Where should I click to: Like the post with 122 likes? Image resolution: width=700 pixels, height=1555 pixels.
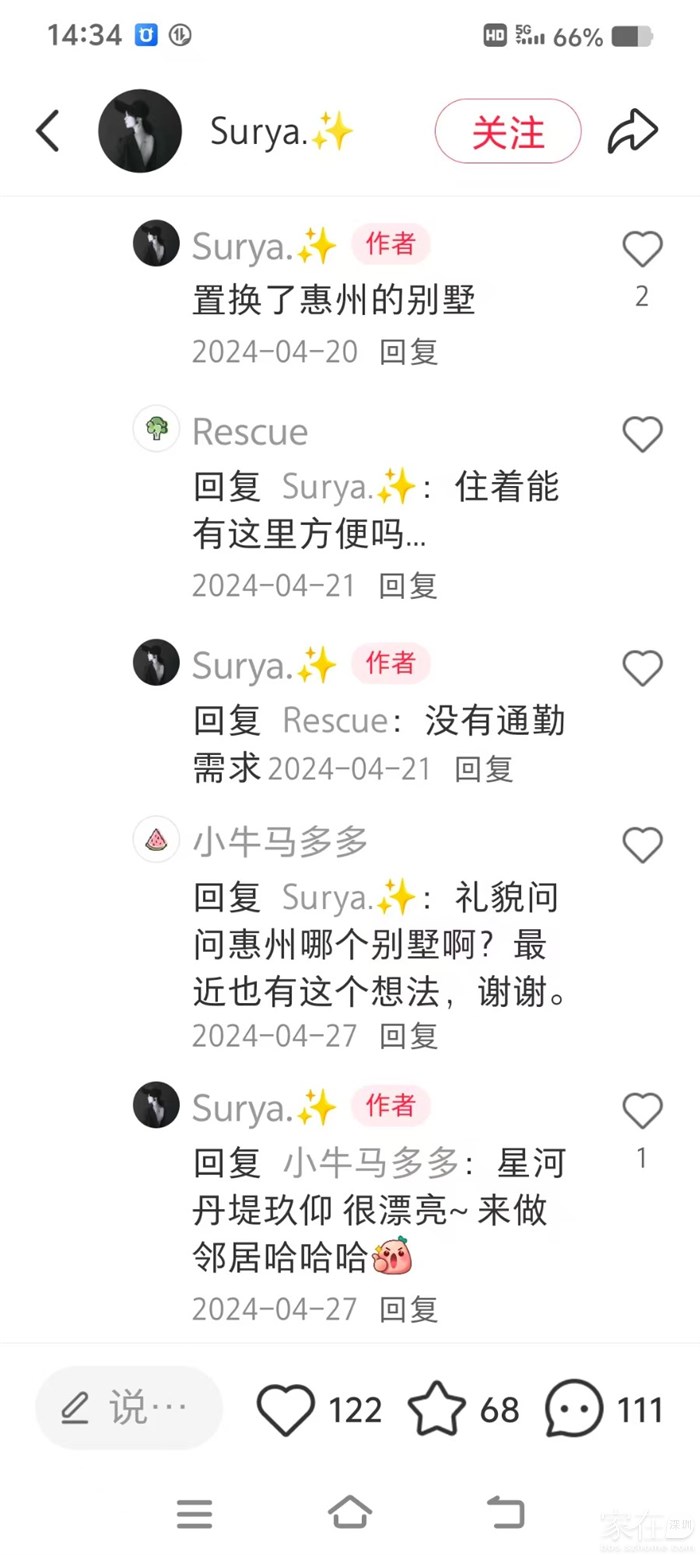286,1409
